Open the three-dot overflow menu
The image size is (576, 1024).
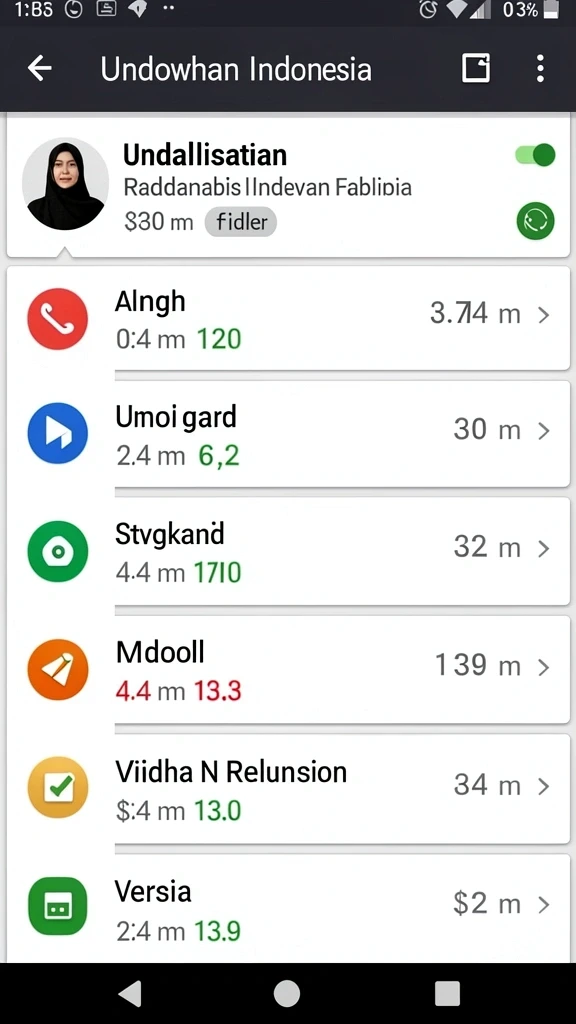(x=539, y=69)
